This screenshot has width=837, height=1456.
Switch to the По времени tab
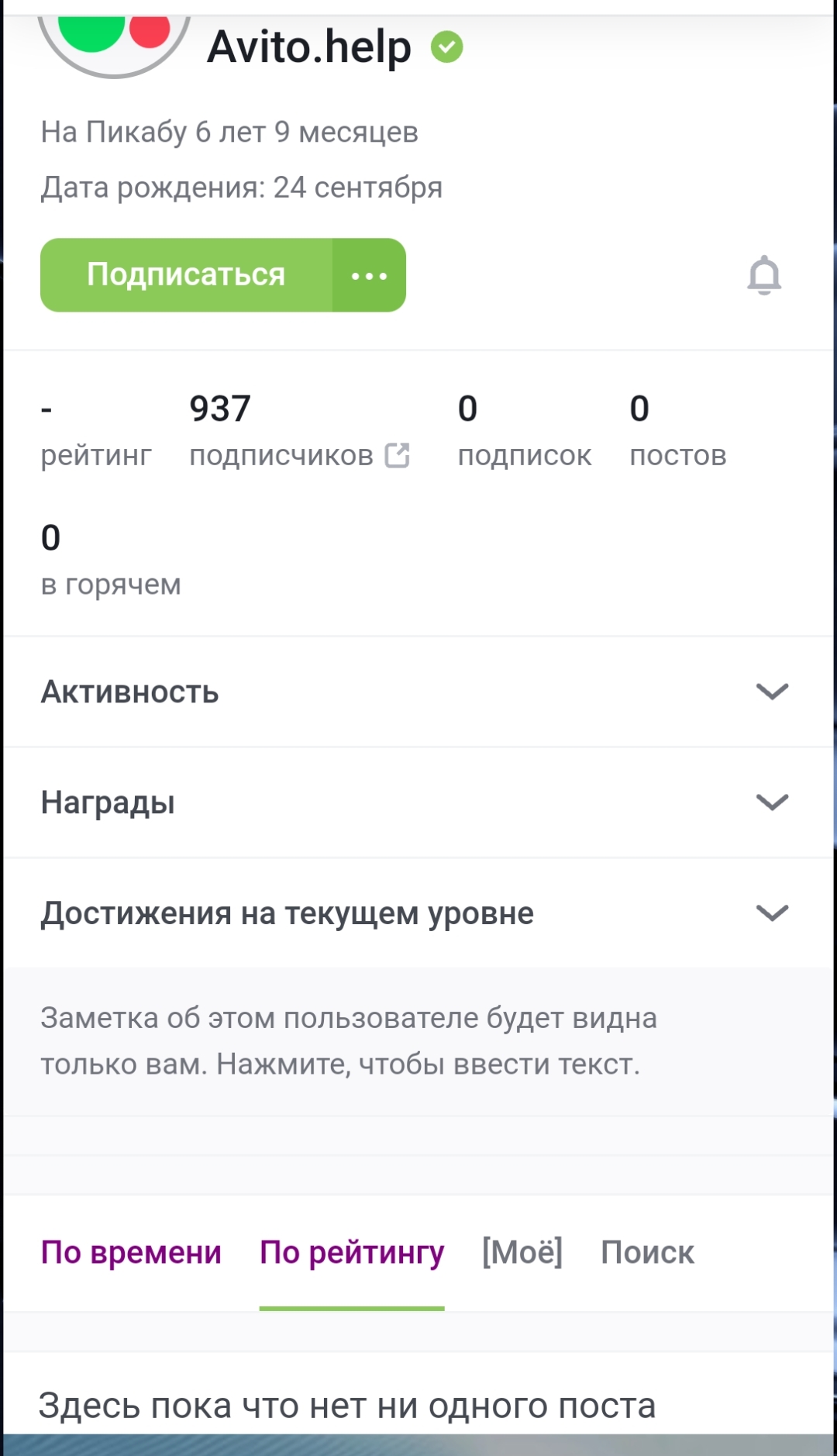coord(131,1252)
